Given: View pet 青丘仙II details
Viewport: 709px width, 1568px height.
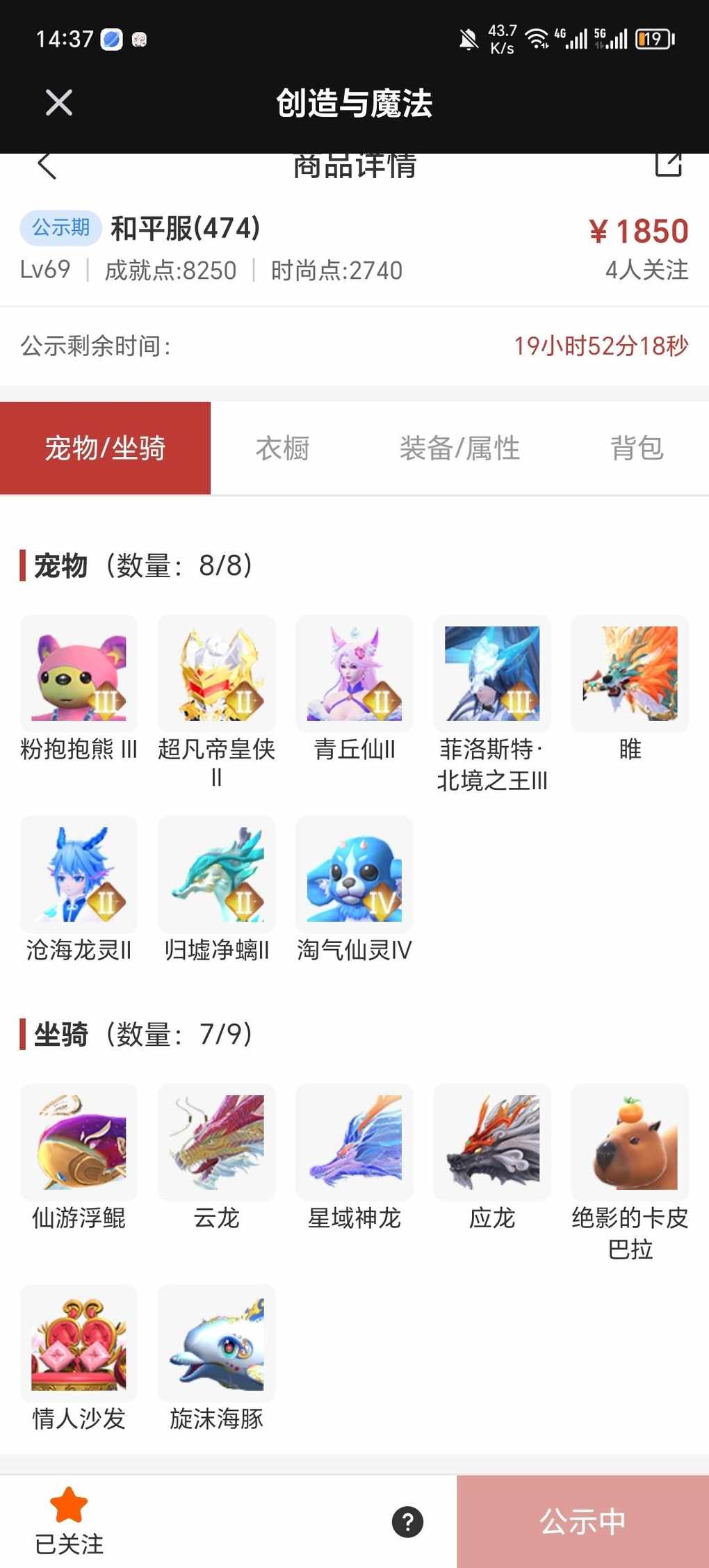Looking at the screenshot, I should click(x=354, y=673).
